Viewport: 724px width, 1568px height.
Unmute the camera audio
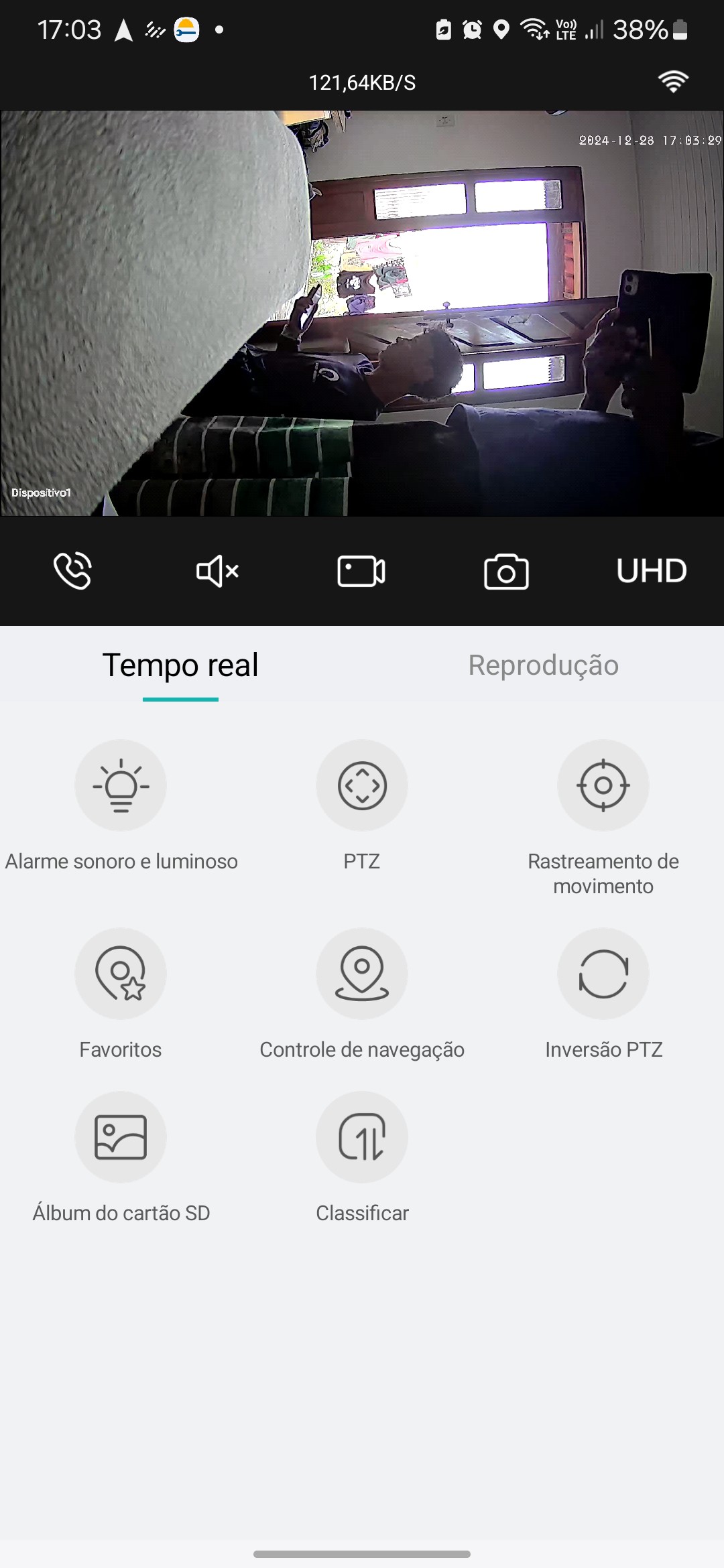(x=217, y=571)
